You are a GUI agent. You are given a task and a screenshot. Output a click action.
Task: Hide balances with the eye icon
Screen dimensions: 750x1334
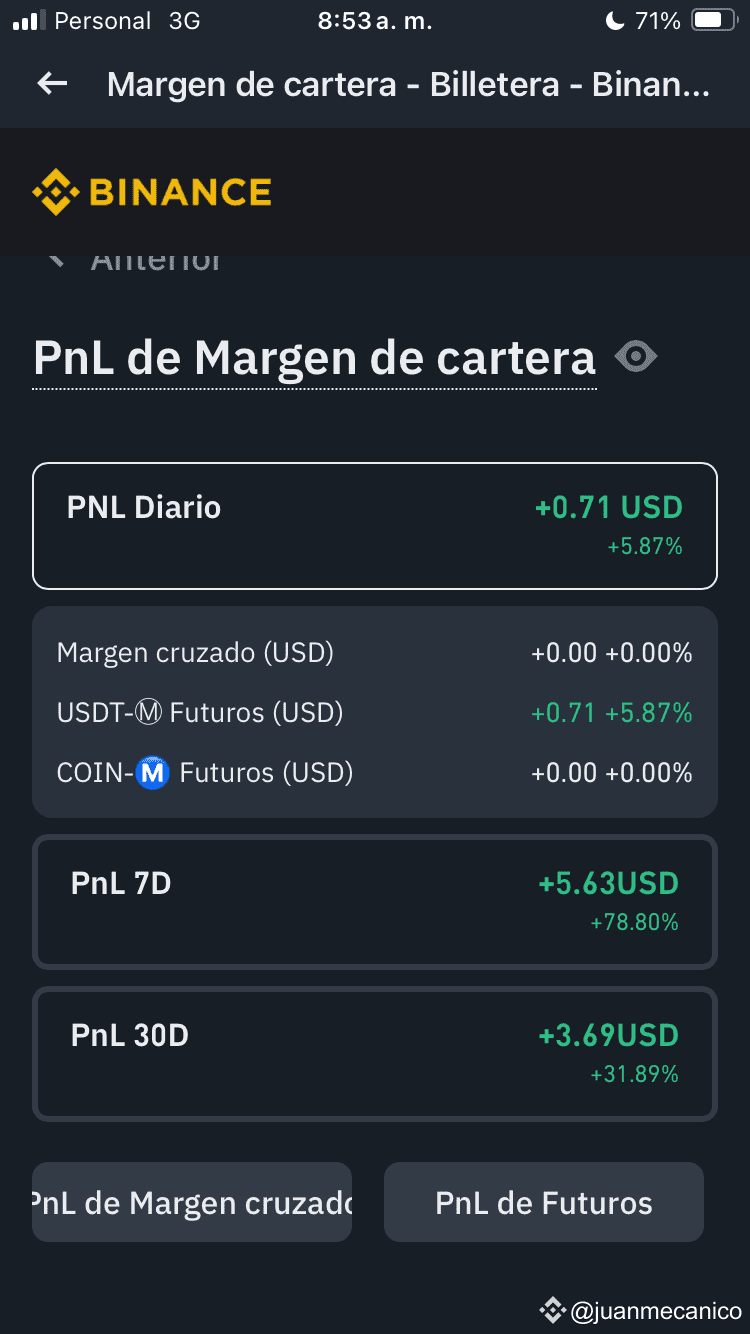636,356
